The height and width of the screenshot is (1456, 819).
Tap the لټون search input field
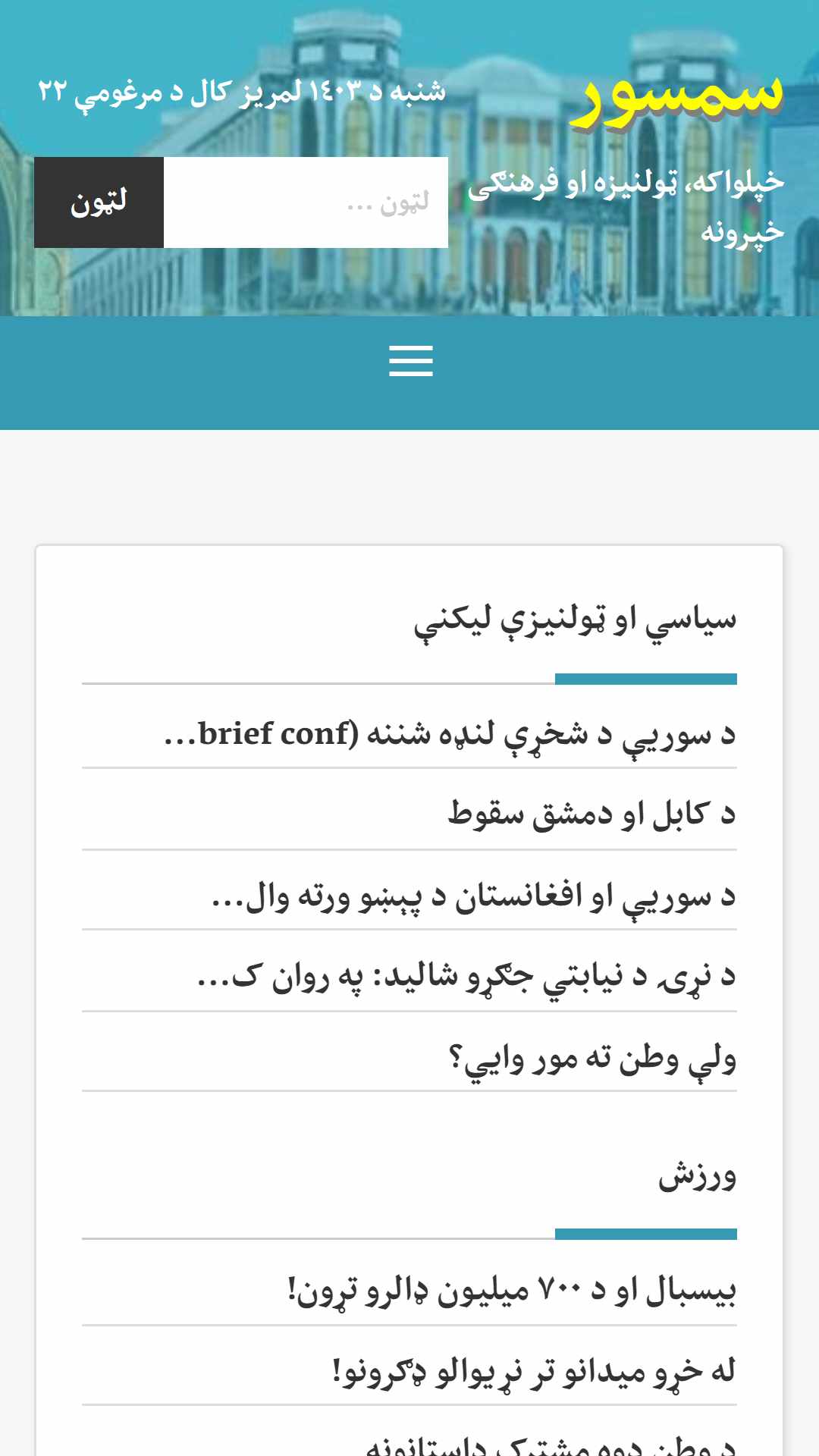(306, 202)
